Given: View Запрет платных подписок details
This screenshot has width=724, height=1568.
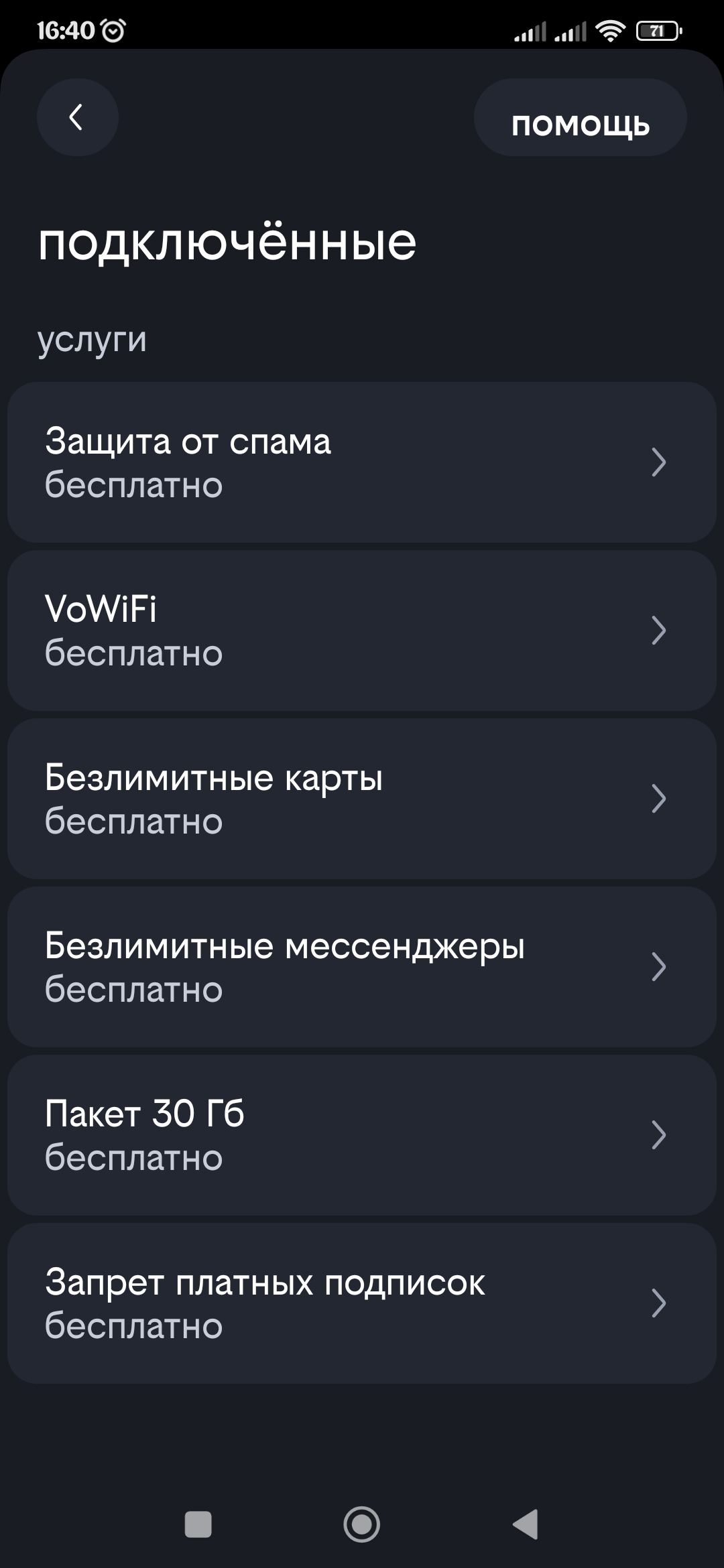Looking at the screenshot, I should click(362, 1303).
